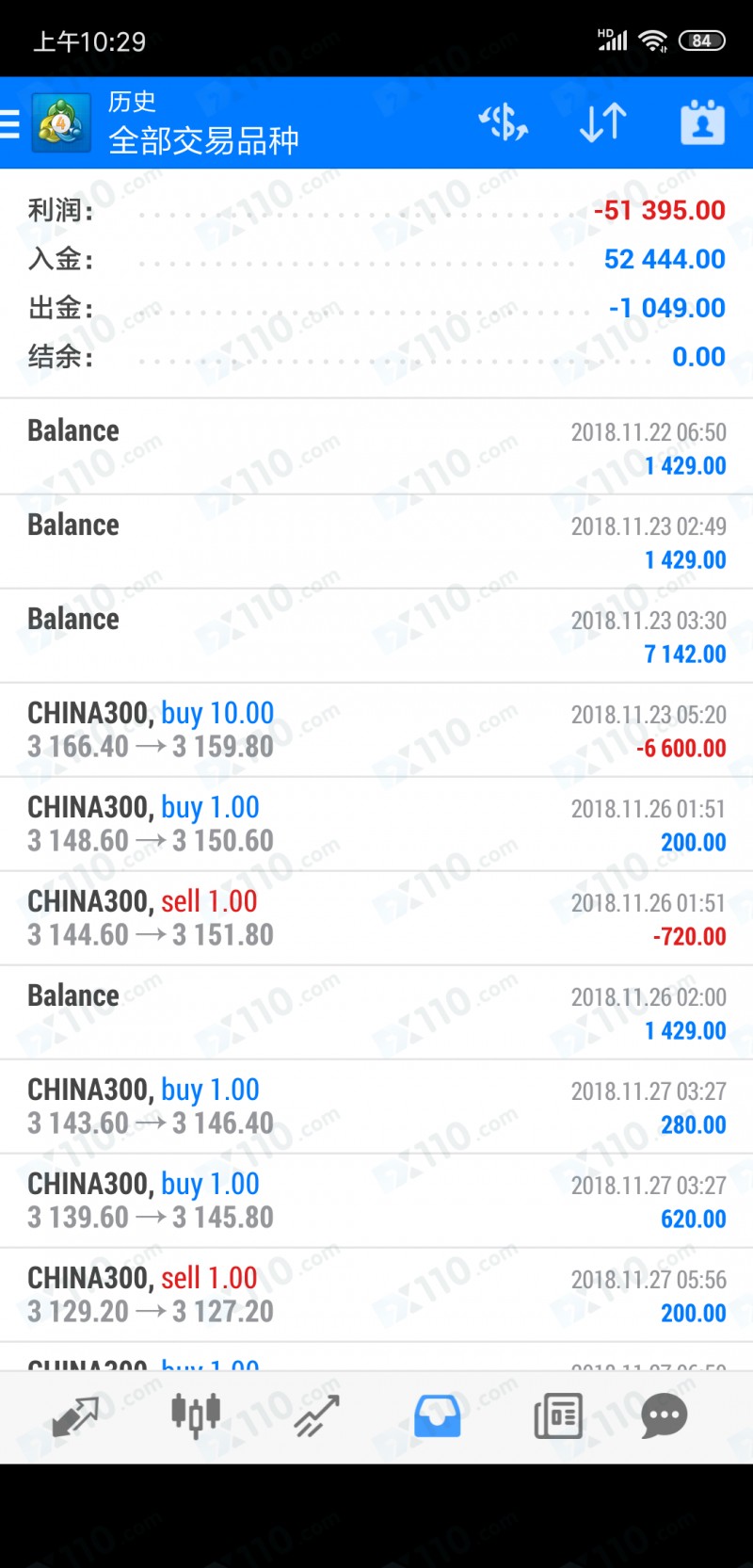
Task: Open the chat messages tab
Action: tap(665, 1415)
